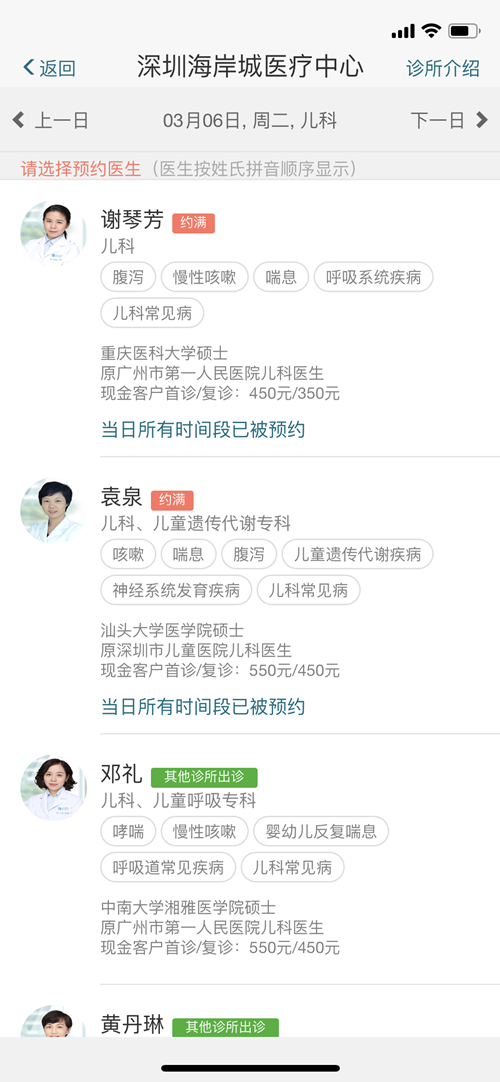Go to previous day with 上一日
Viewport: 500px width, 1082px height.
50,121
